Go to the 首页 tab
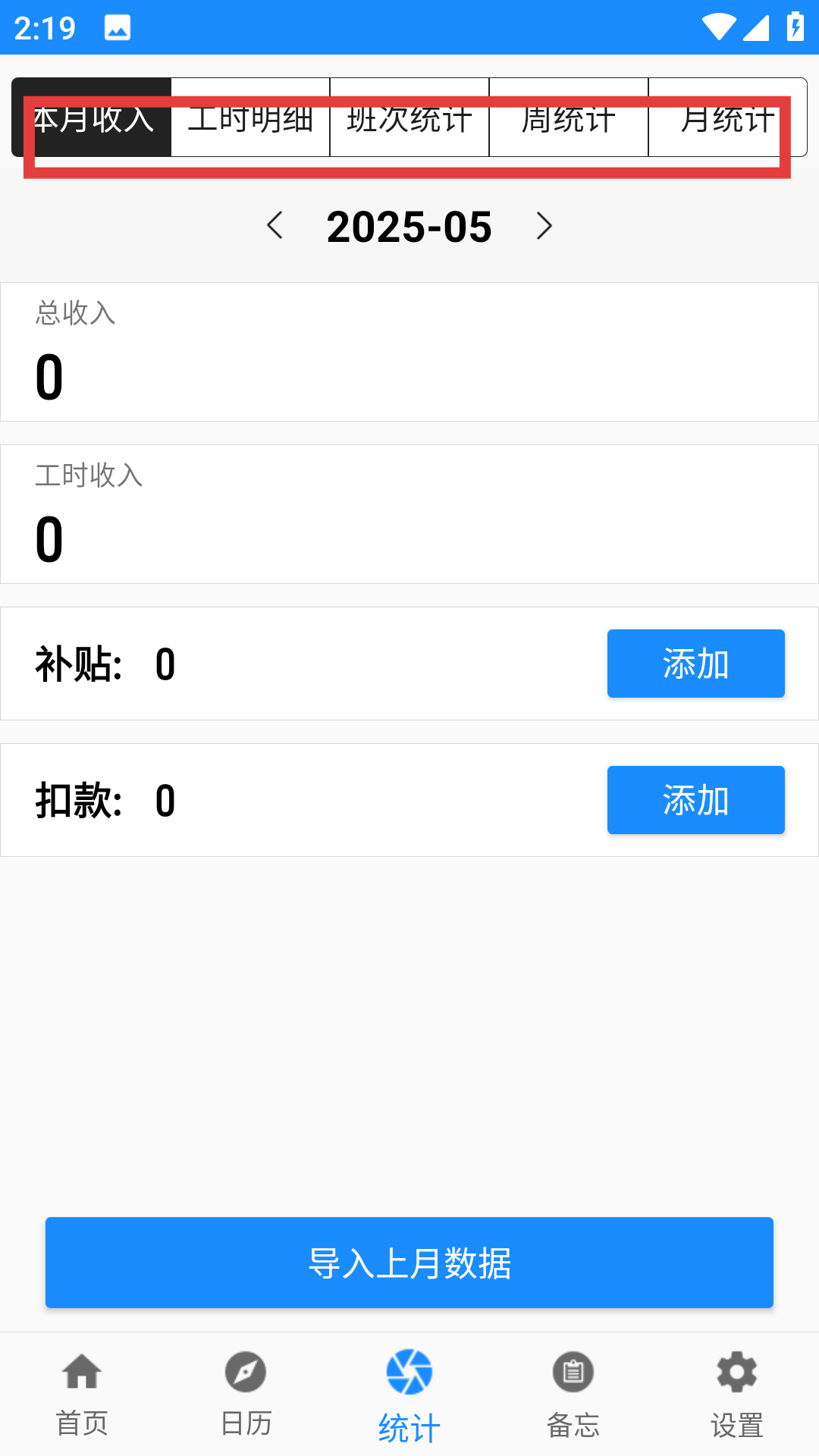Image resolution: width=819 pixels, height=1456 pixels. [82, 1394]
